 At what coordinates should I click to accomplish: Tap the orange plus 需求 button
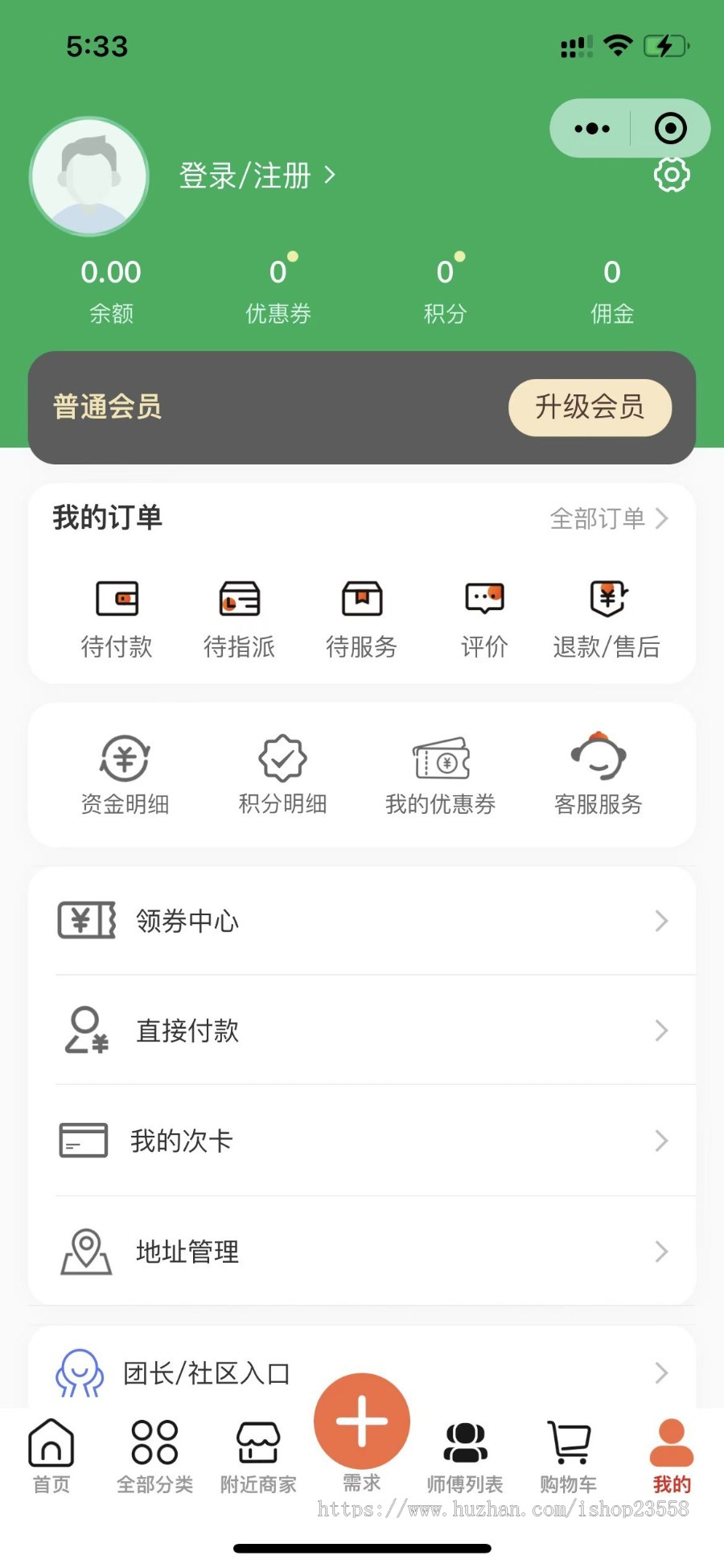(x=362, y=1422)
